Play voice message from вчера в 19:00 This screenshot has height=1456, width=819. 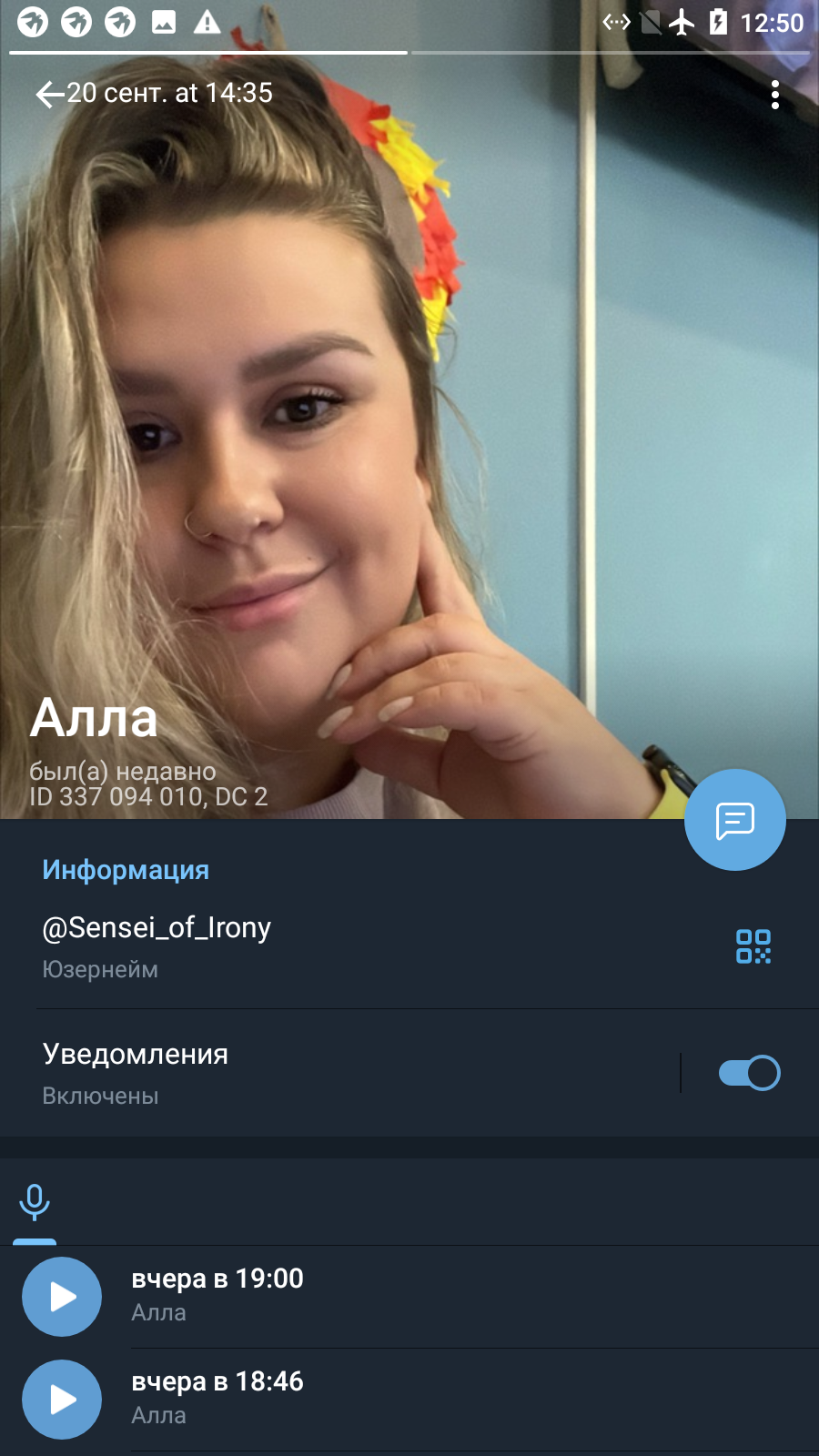tap(62, 1297)
